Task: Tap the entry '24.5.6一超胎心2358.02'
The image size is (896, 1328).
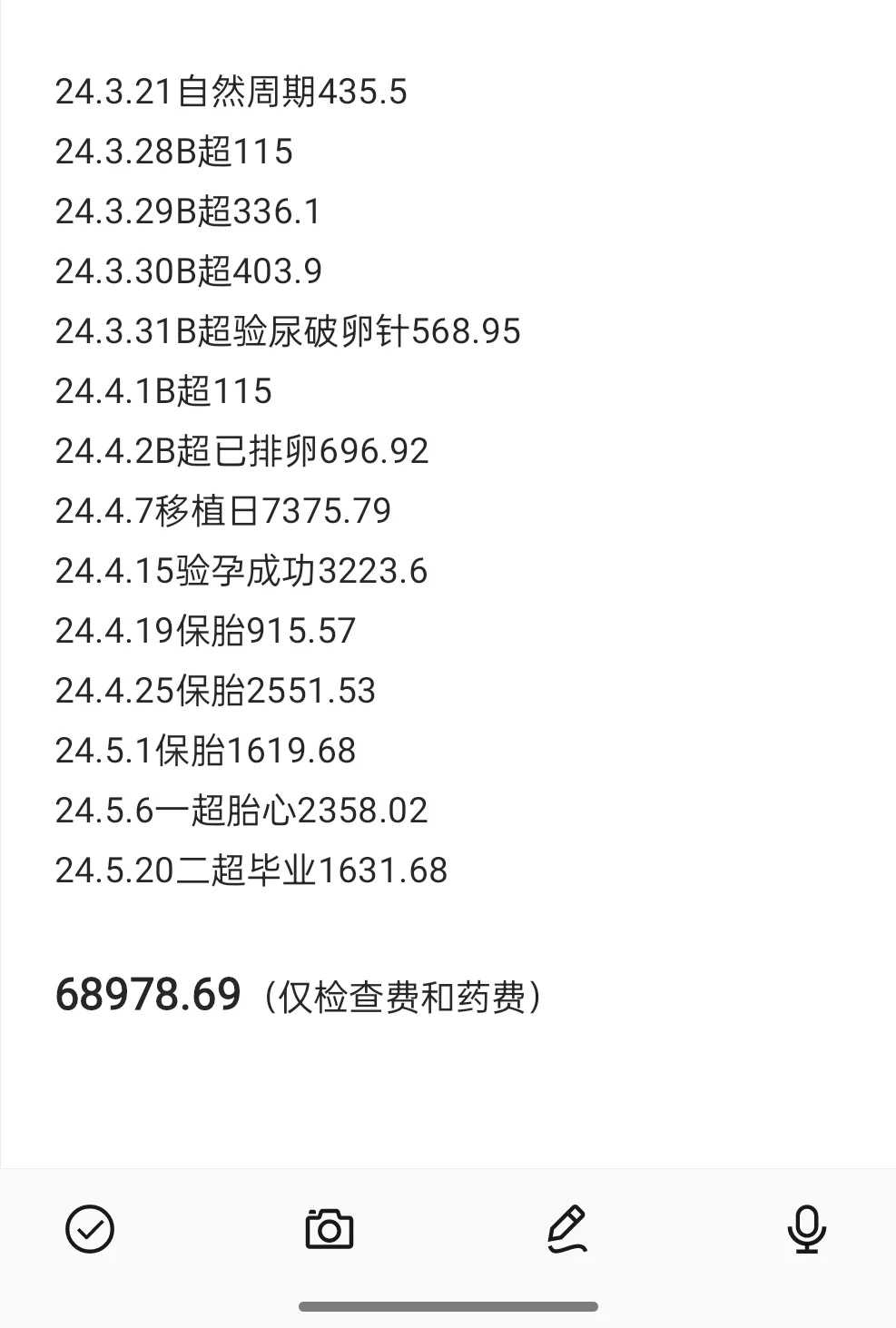Action: [242, 811]
